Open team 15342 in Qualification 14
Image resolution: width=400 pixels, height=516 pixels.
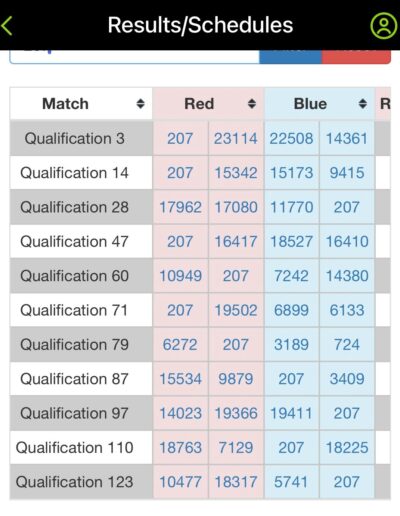(236, 173)
